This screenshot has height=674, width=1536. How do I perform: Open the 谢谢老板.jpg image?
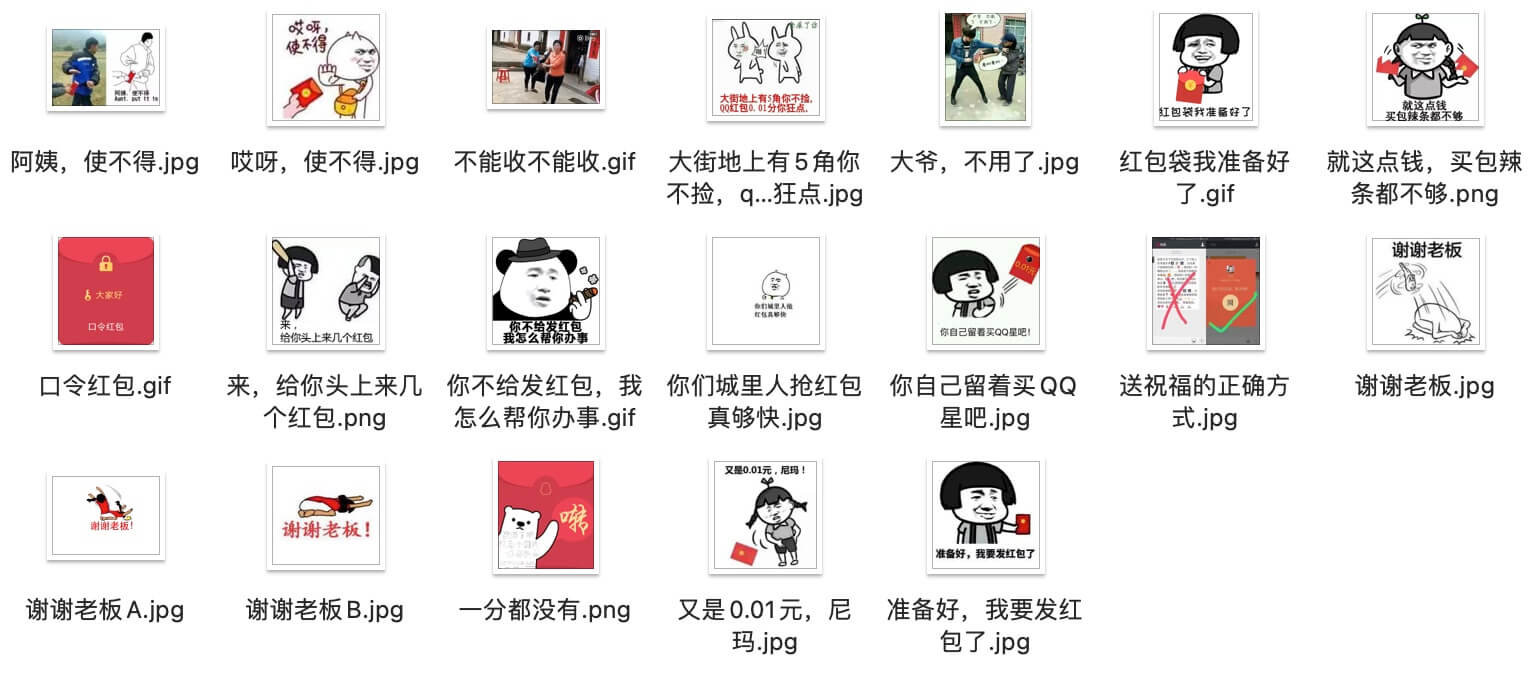[1425, 292]
